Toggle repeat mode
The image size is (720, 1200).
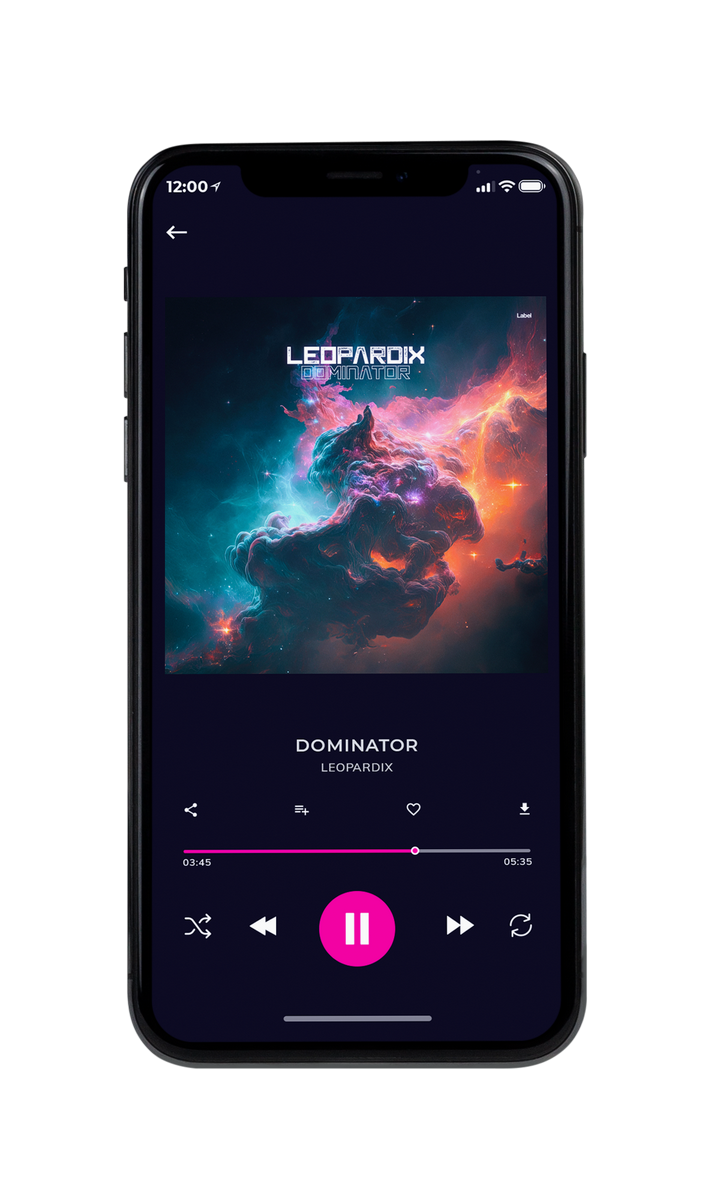click(521, 926)
